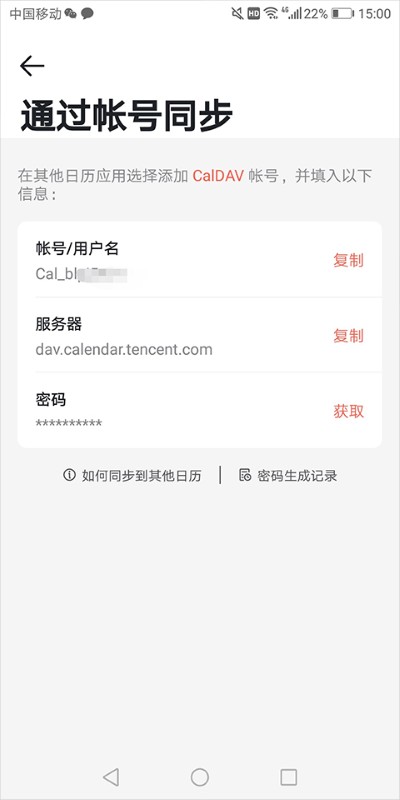This screenshot has width=400, height=800.
Task: Tap the red CalDAV link
Action: [x=218, y=177]
